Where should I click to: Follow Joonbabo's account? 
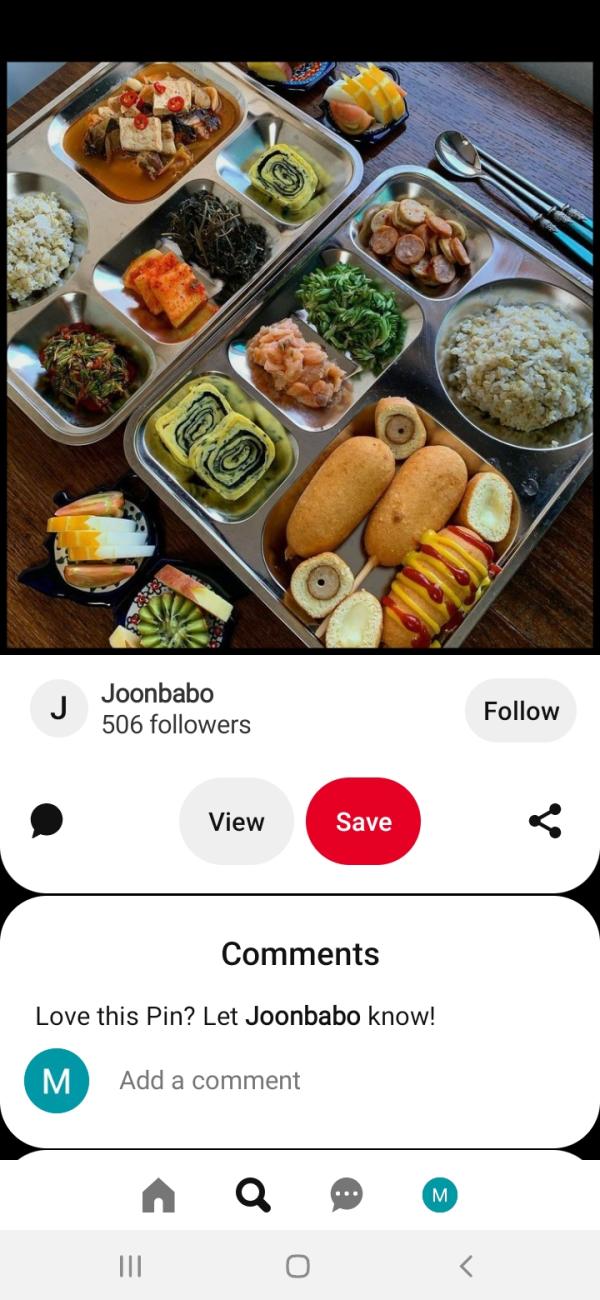(520, 711)
